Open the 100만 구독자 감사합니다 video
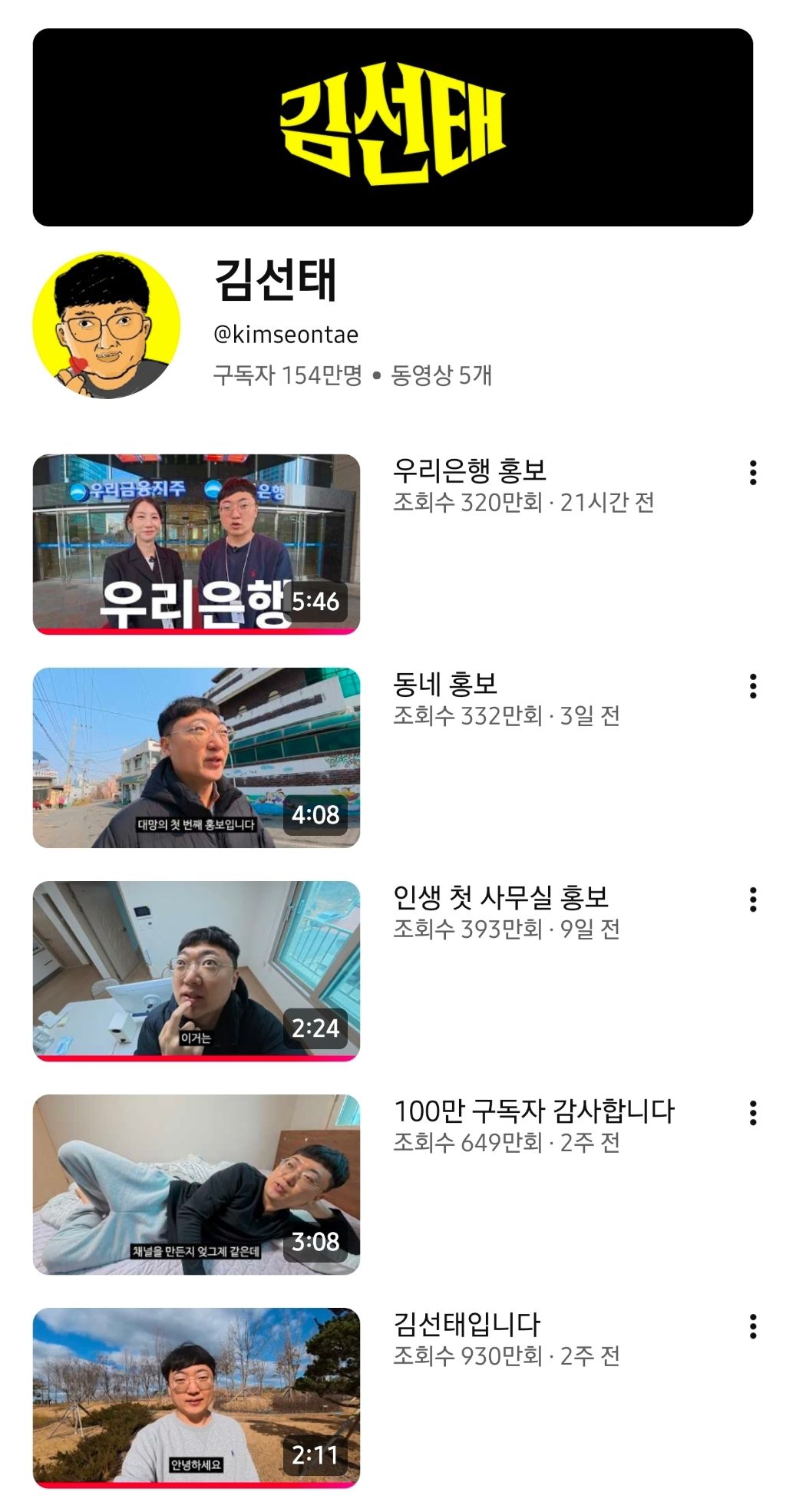This screenshot has height=1512, width=786. (x=196, y=1184)
